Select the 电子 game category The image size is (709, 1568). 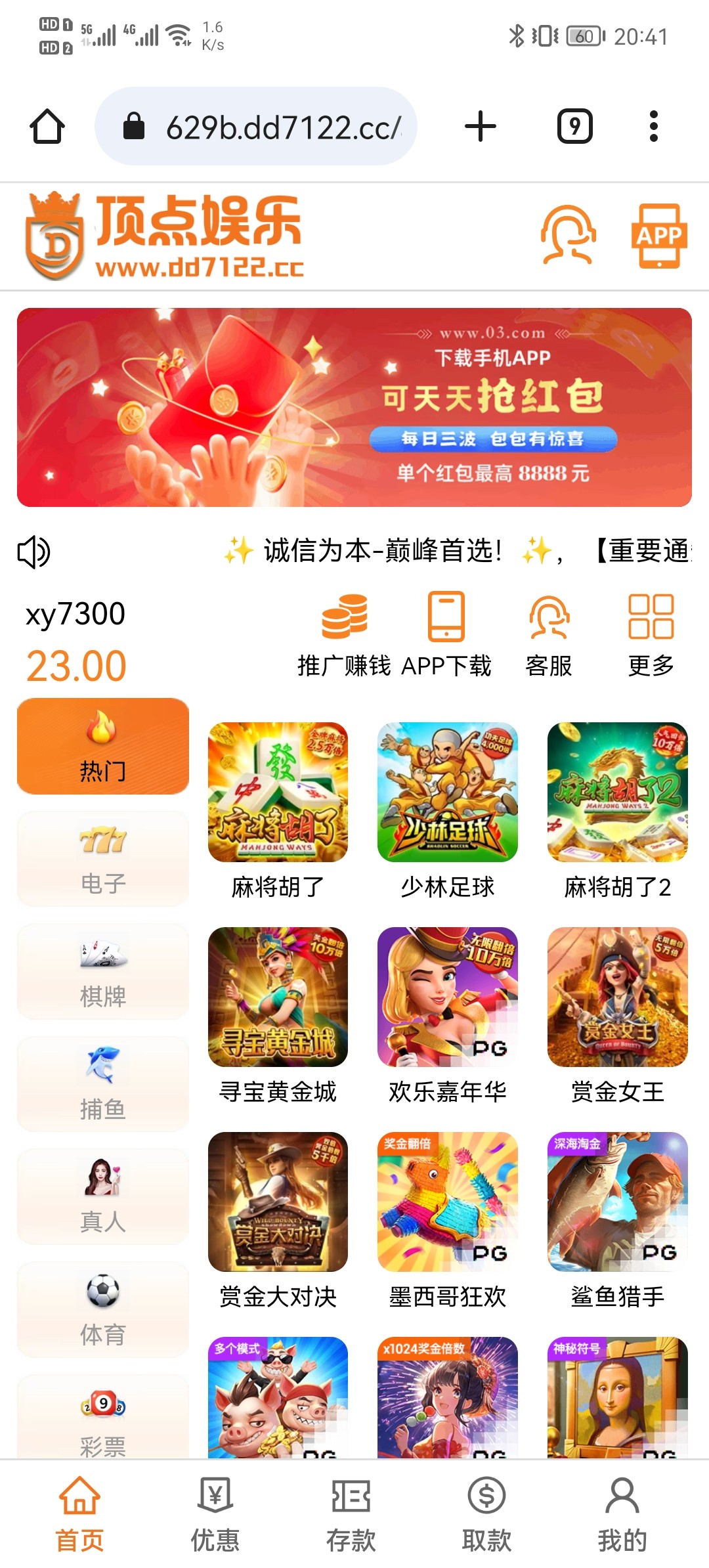(x=103, y=859)
